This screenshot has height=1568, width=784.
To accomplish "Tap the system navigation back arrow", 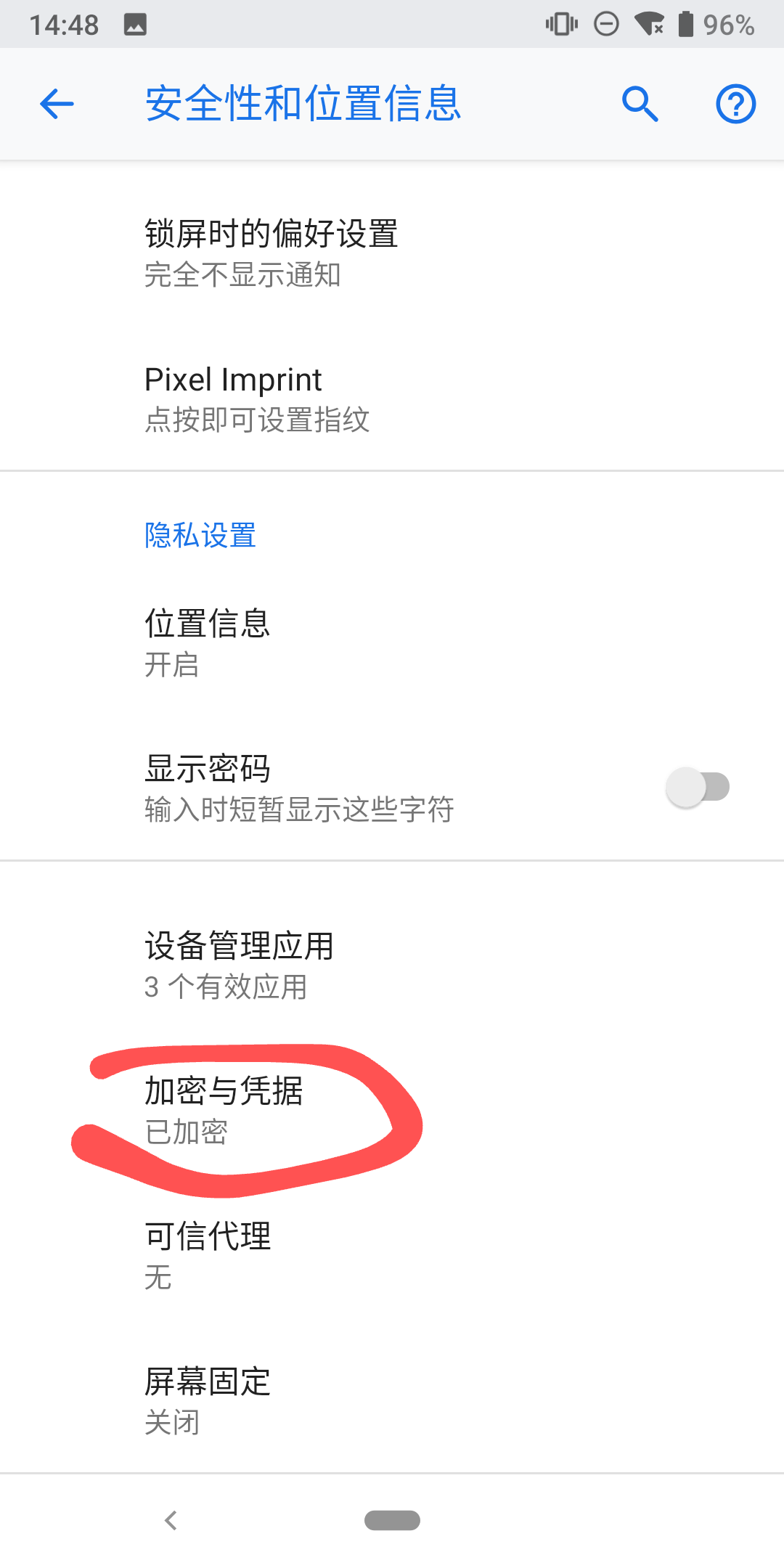I will tap(171, 1520).
